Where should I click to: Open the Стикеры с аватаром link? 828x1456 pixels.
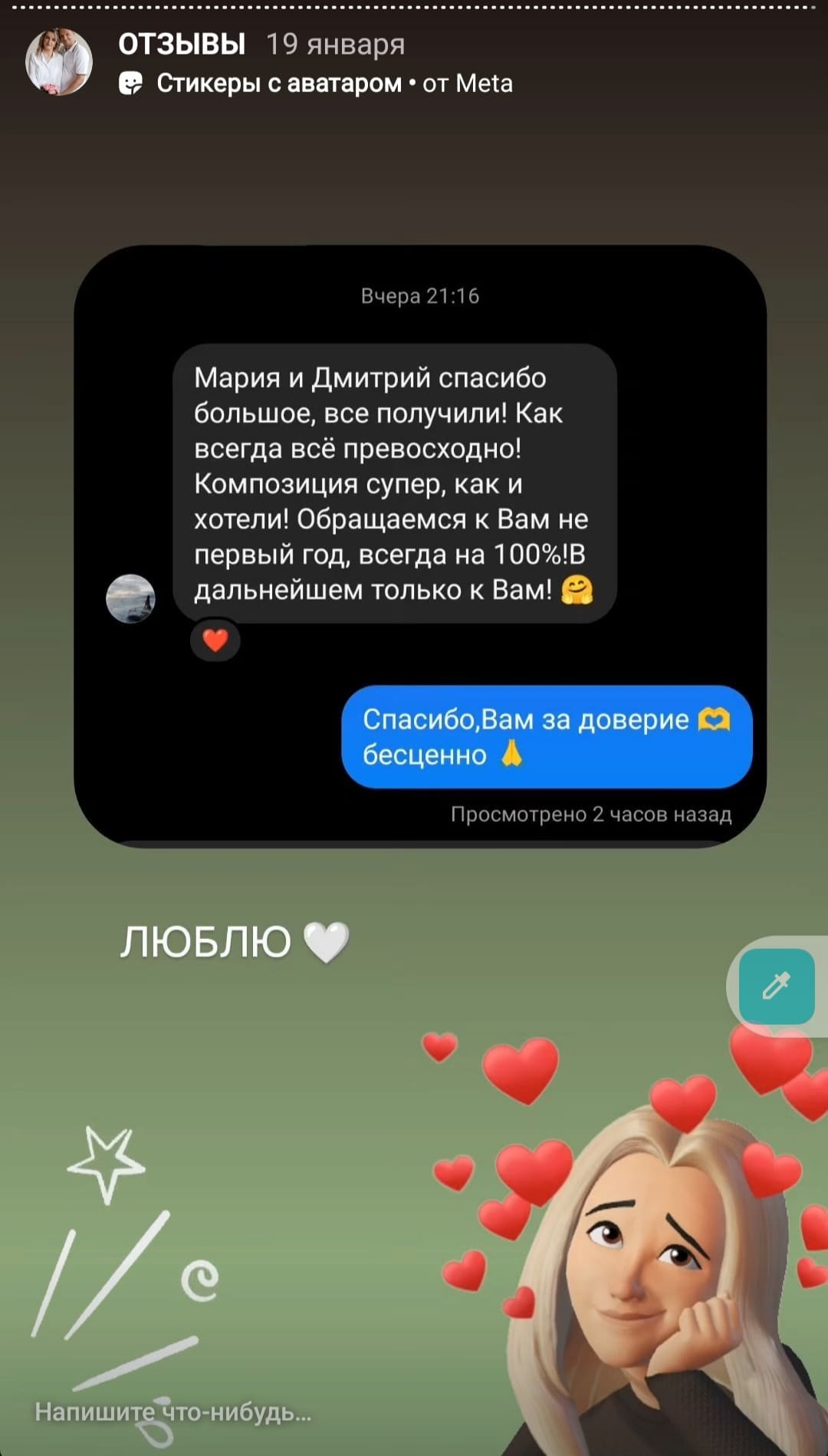pos(279,83)
